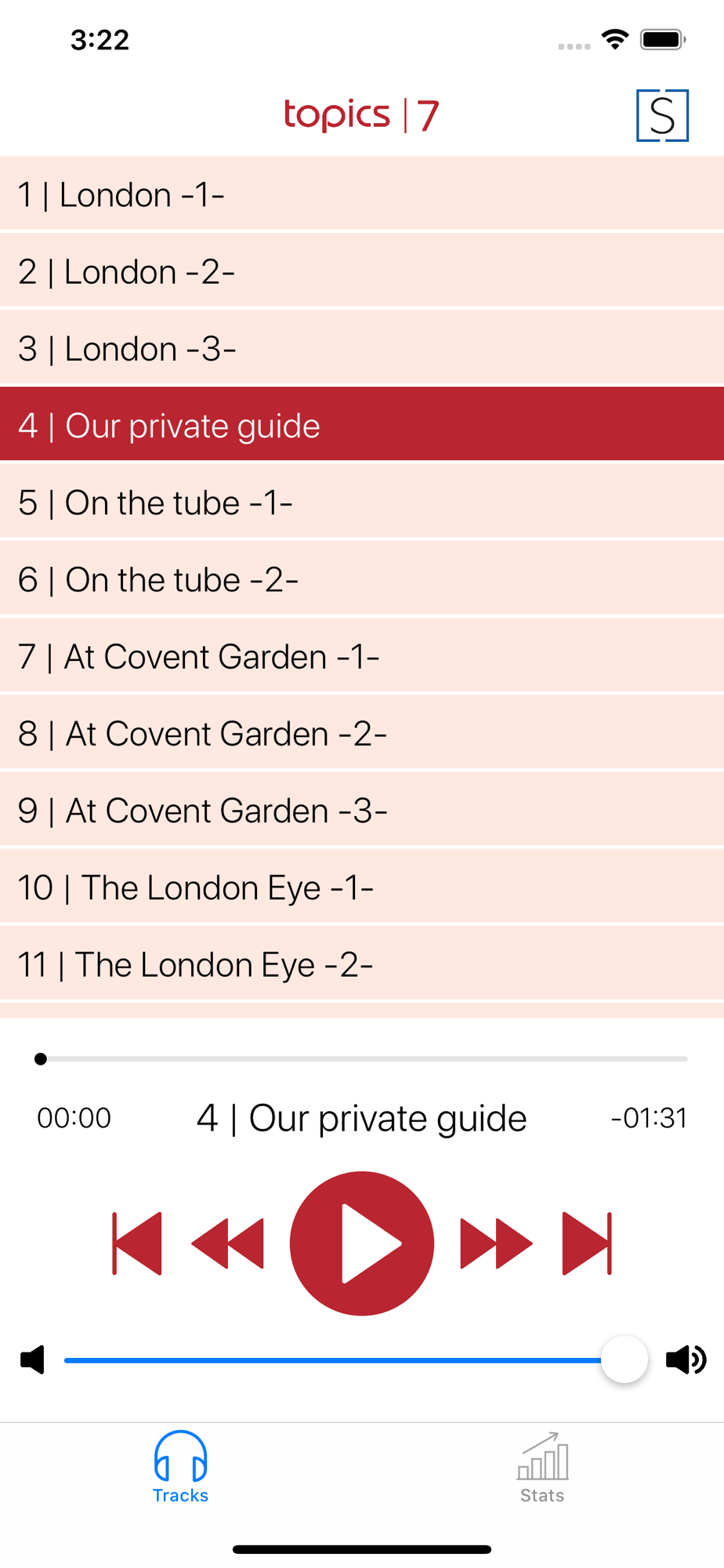This screenshot has height=1568, width=724.
Task: Choose track 7 At Covent Garden -1-
Action: 362,655
